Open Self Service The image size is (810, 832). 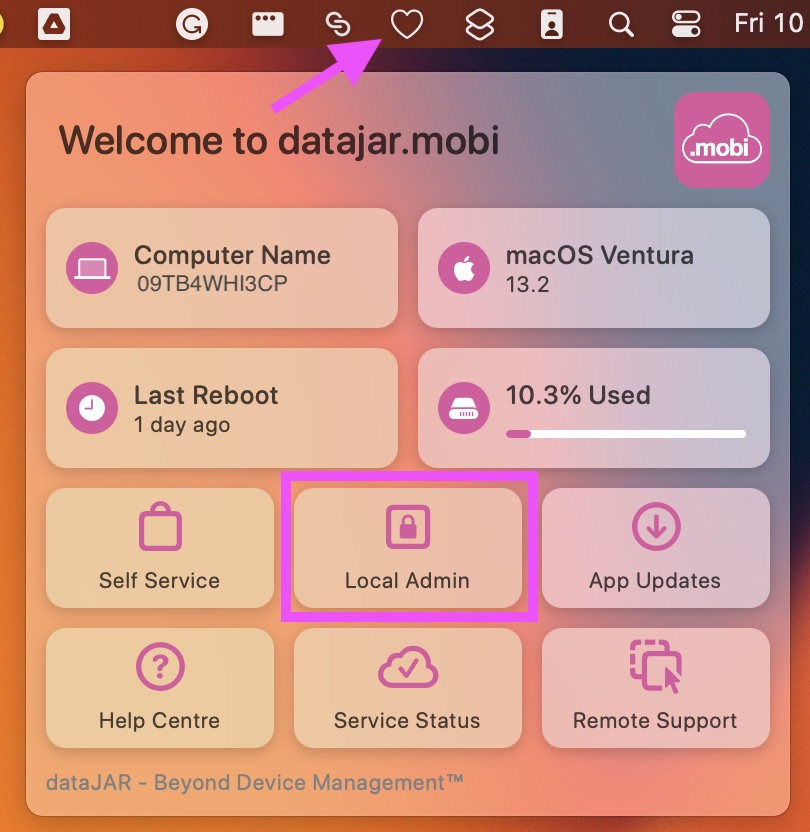point(159,547)
